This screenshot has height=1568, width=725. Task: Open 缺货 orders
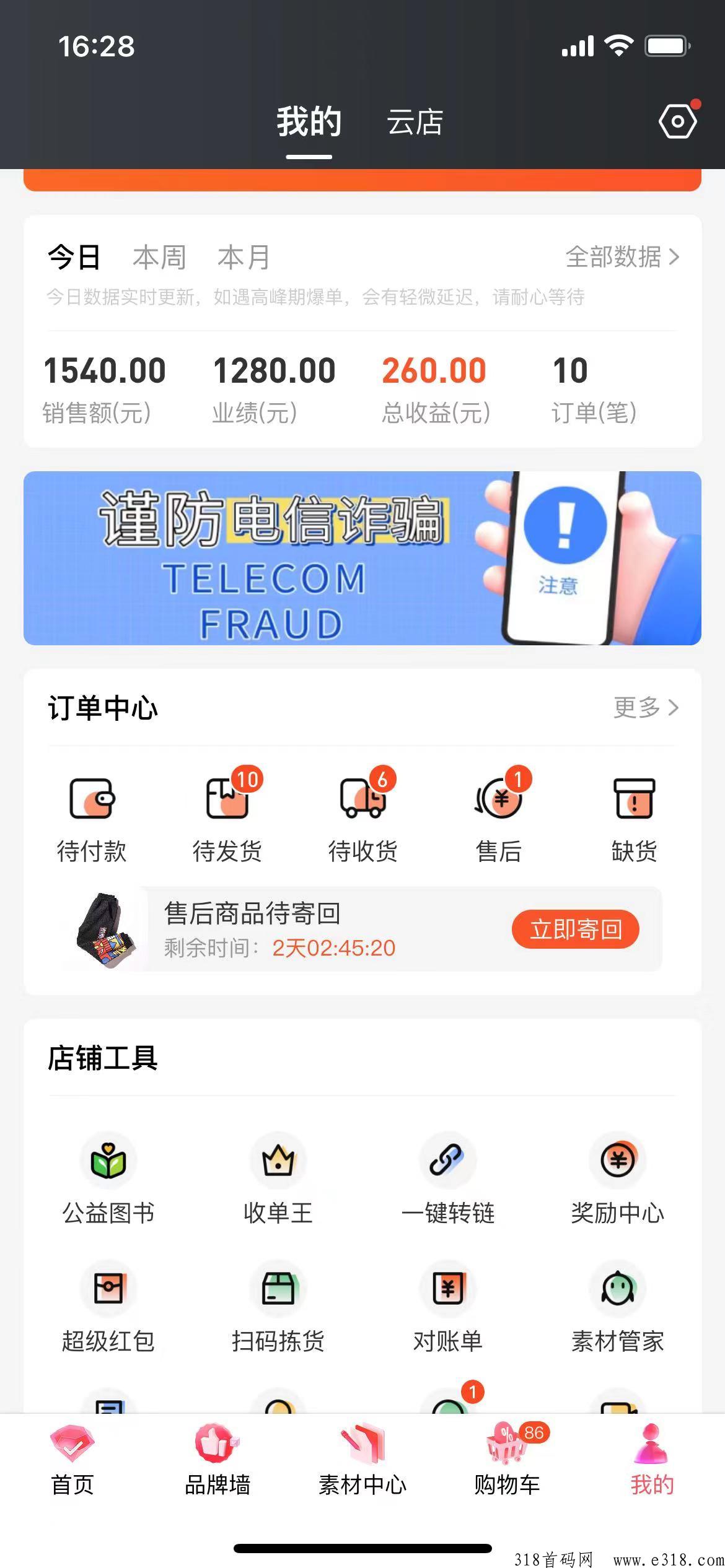(x=634, y=819)
